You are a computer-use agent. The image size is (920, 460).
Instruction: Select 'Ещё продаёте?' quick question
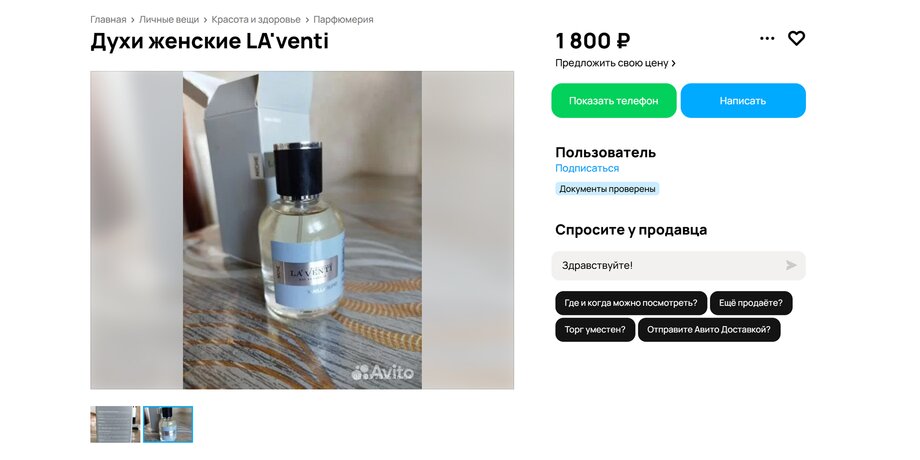tap(751, 303)
